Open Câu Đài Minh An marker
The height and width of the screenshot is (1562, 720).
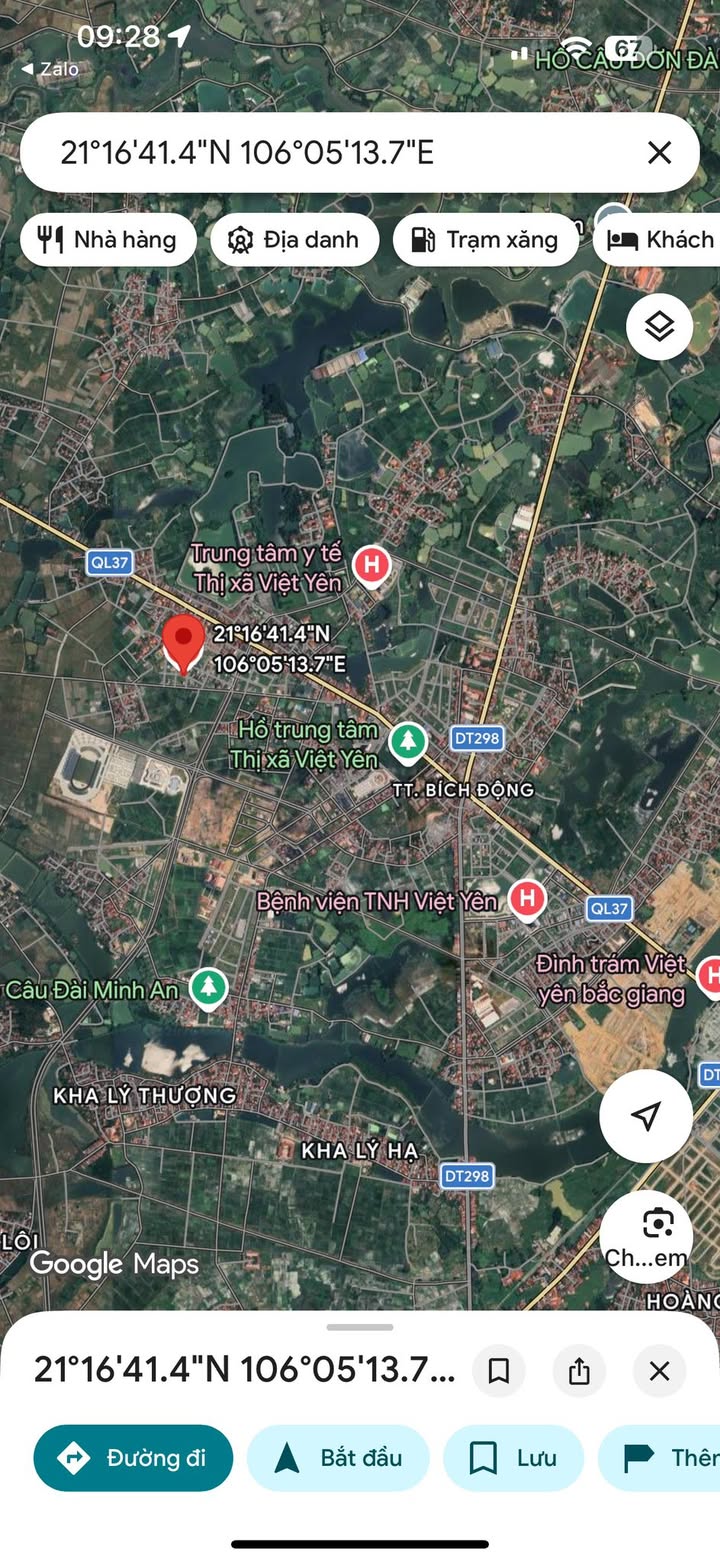tap(208, 988)
